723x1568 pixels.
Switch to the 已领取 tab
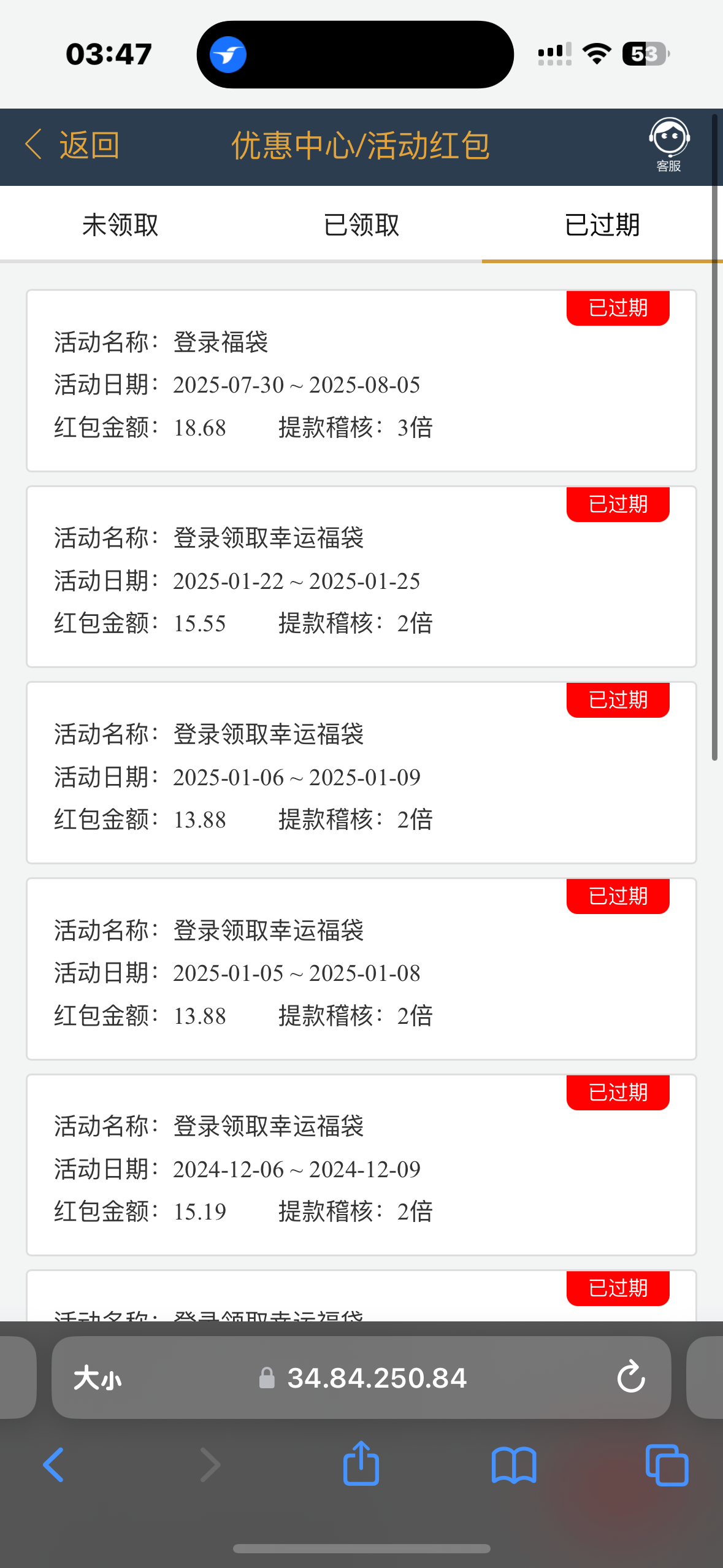(x=361, y=225)
